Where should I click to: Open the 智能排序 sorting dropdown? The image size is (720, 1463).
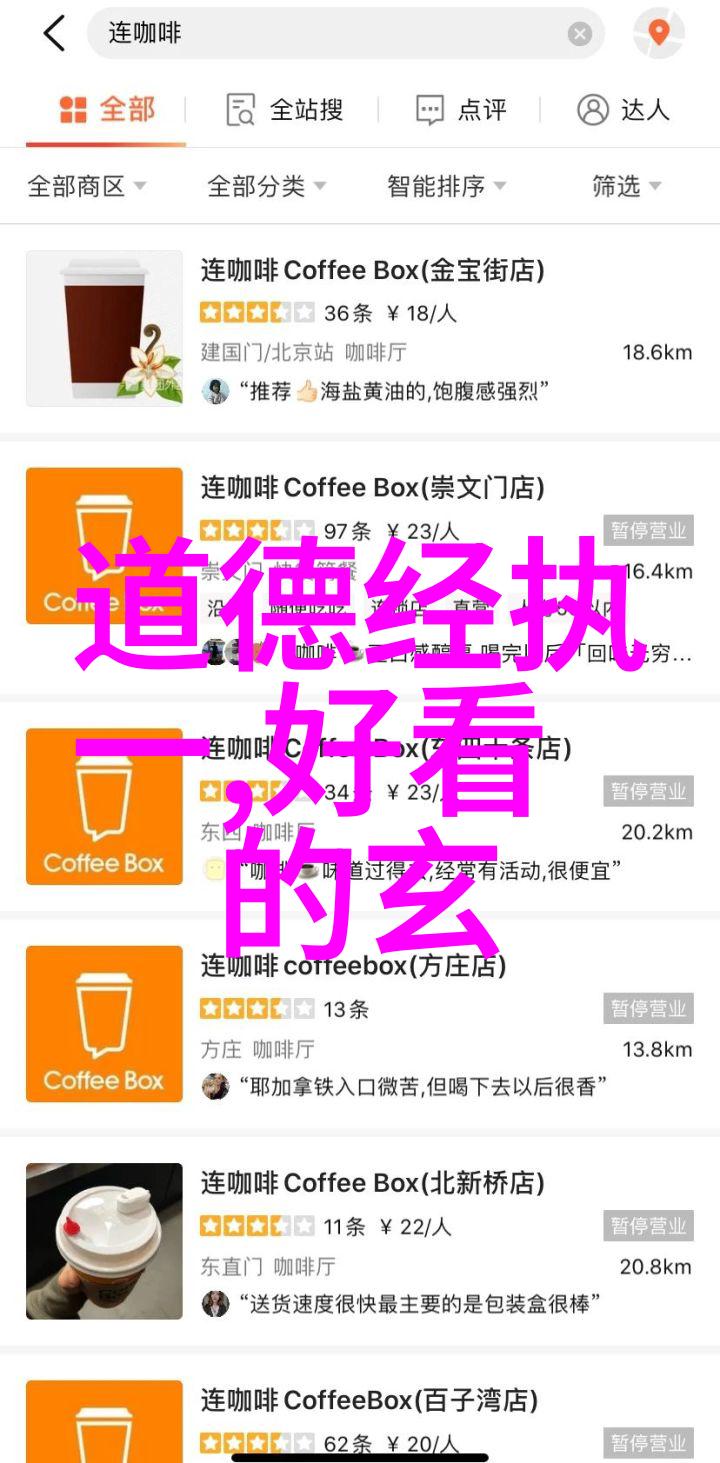[446, 186]
